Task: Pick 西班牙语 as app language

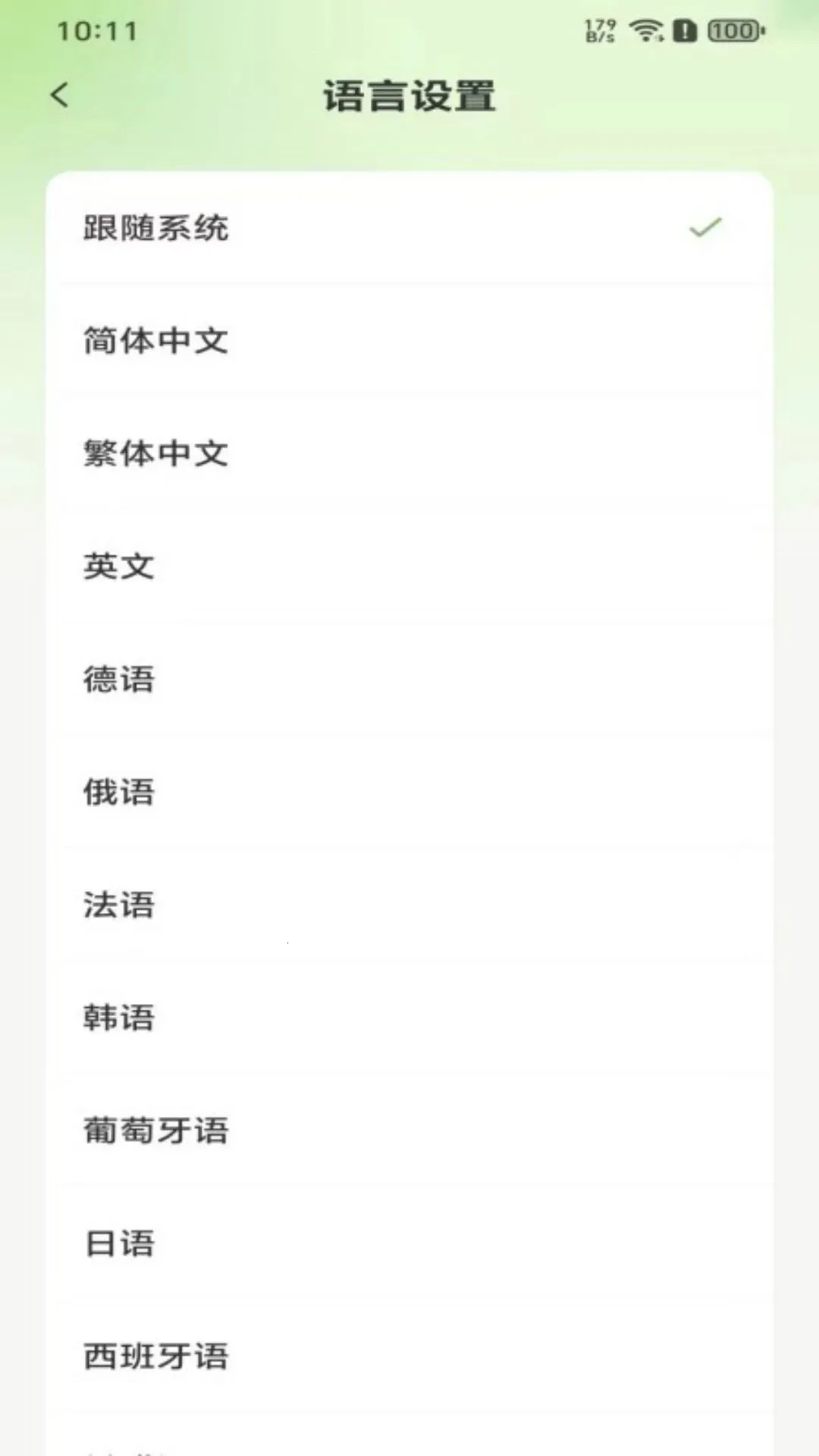Action: coord(409,1357)
